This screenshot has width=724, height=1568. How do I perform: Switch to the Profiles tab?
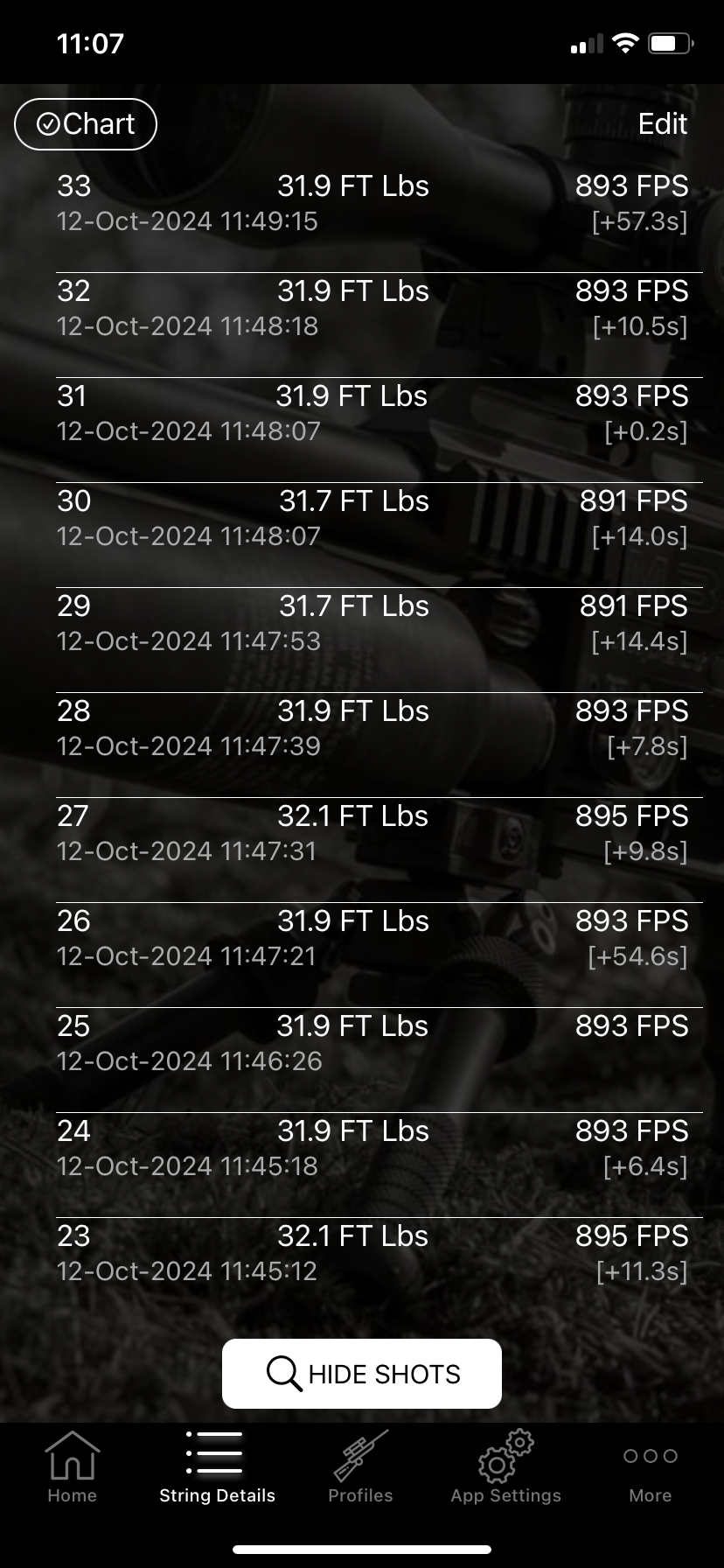click(x=361, y=1466)
